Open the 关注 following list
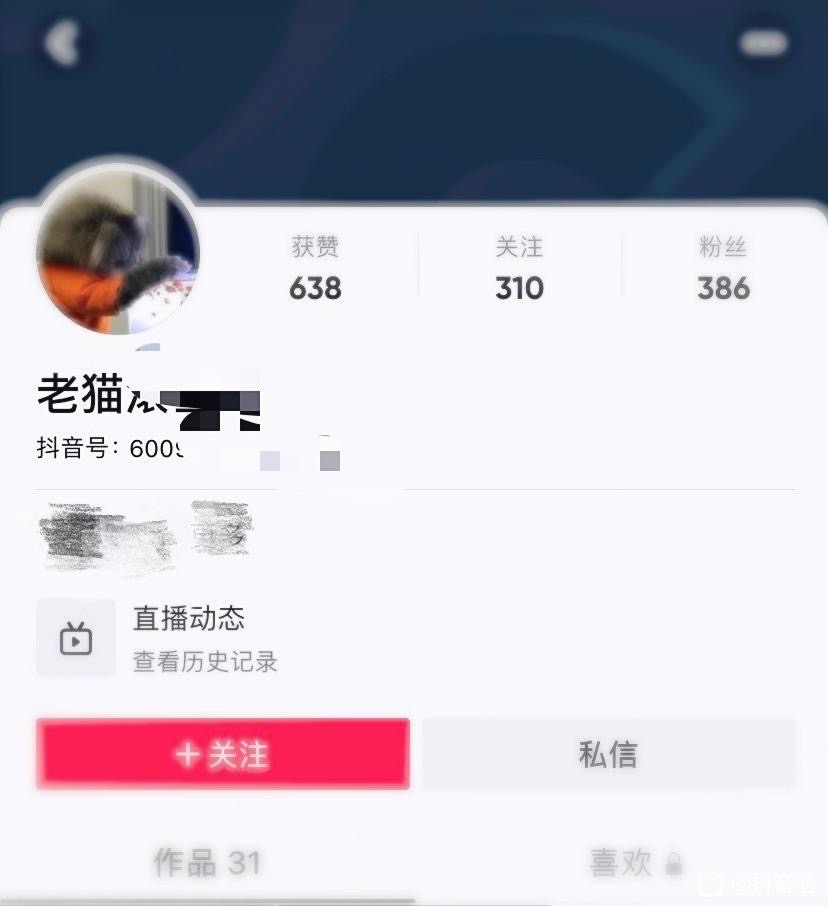Viewport: 828px width, 906px height. tap(519, 269)
